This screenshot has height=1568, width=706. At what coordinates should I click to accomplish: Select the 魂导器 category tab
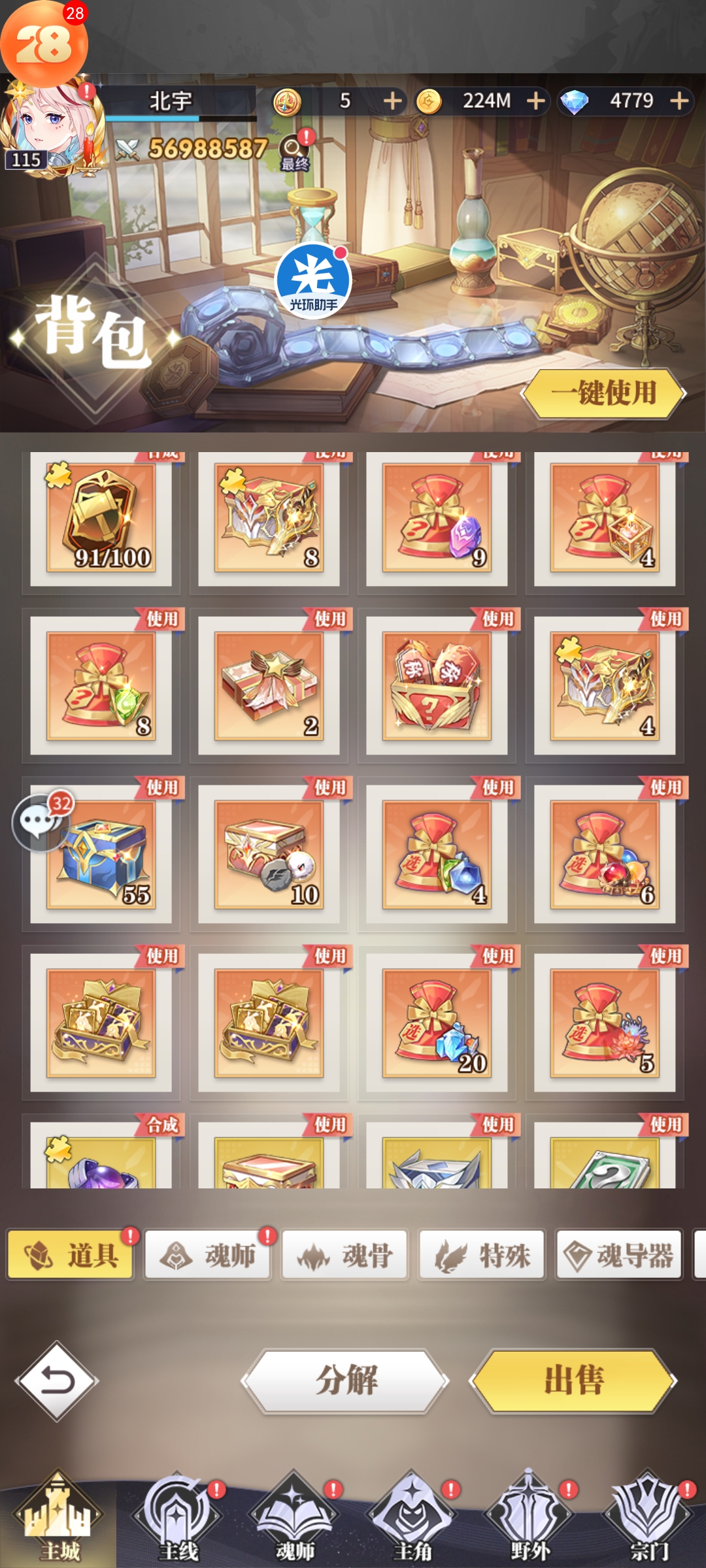618,1255
